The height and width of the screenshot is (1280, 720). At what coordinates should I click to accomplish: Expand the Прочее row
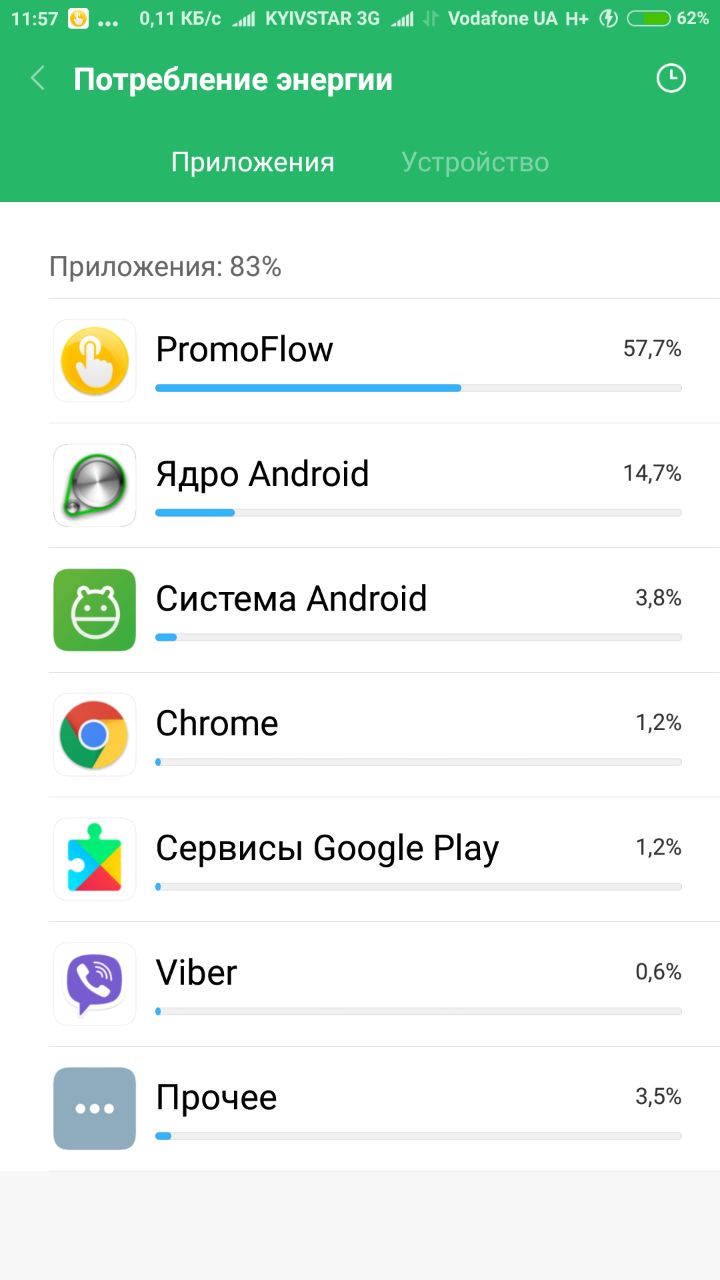(384, 1108)
